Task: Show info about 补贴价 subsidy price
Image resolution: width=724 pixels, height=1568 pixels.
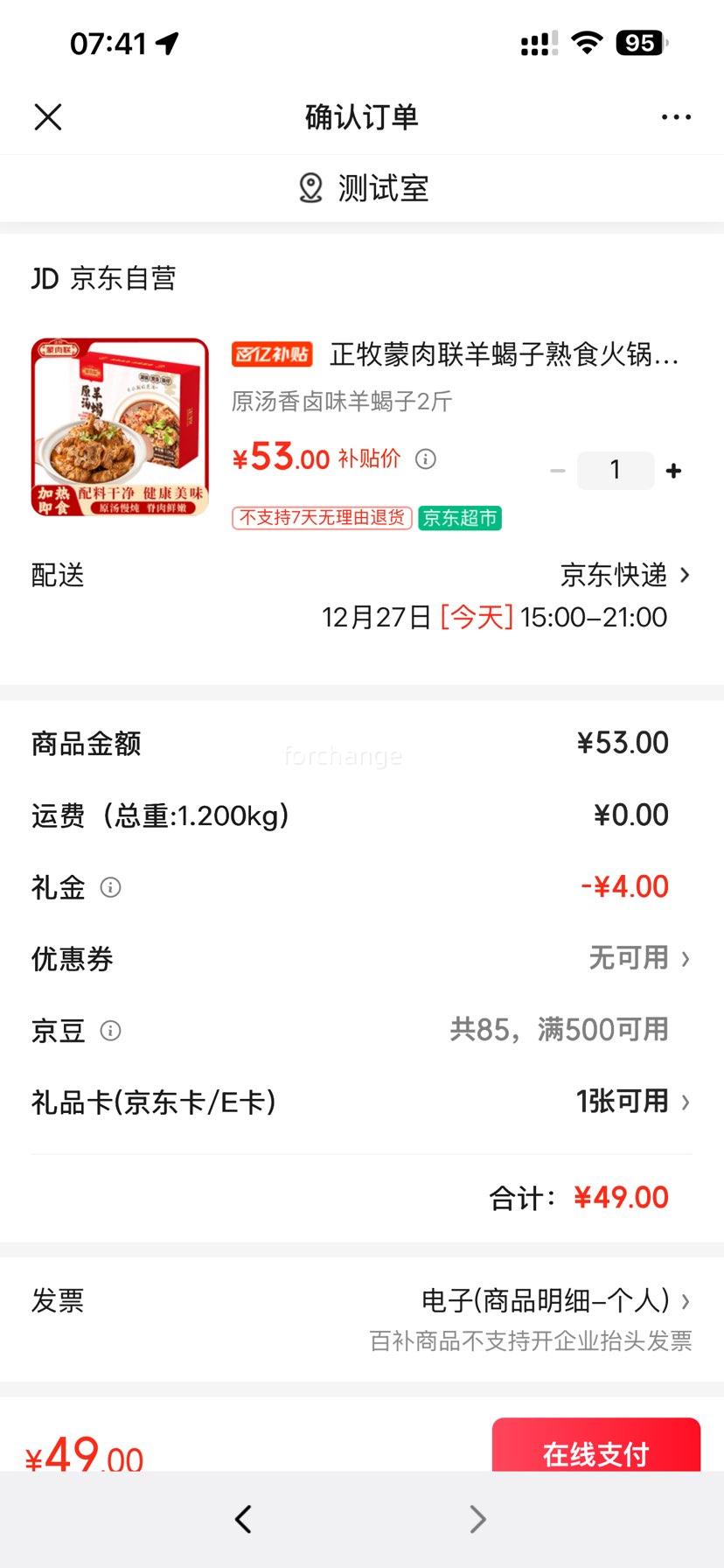Action: click(x=426, y=458)
